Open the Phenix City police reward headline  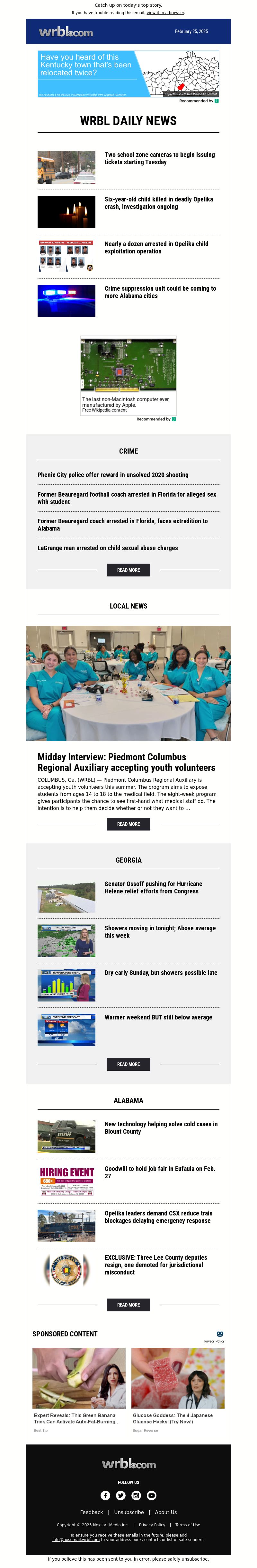113,475
